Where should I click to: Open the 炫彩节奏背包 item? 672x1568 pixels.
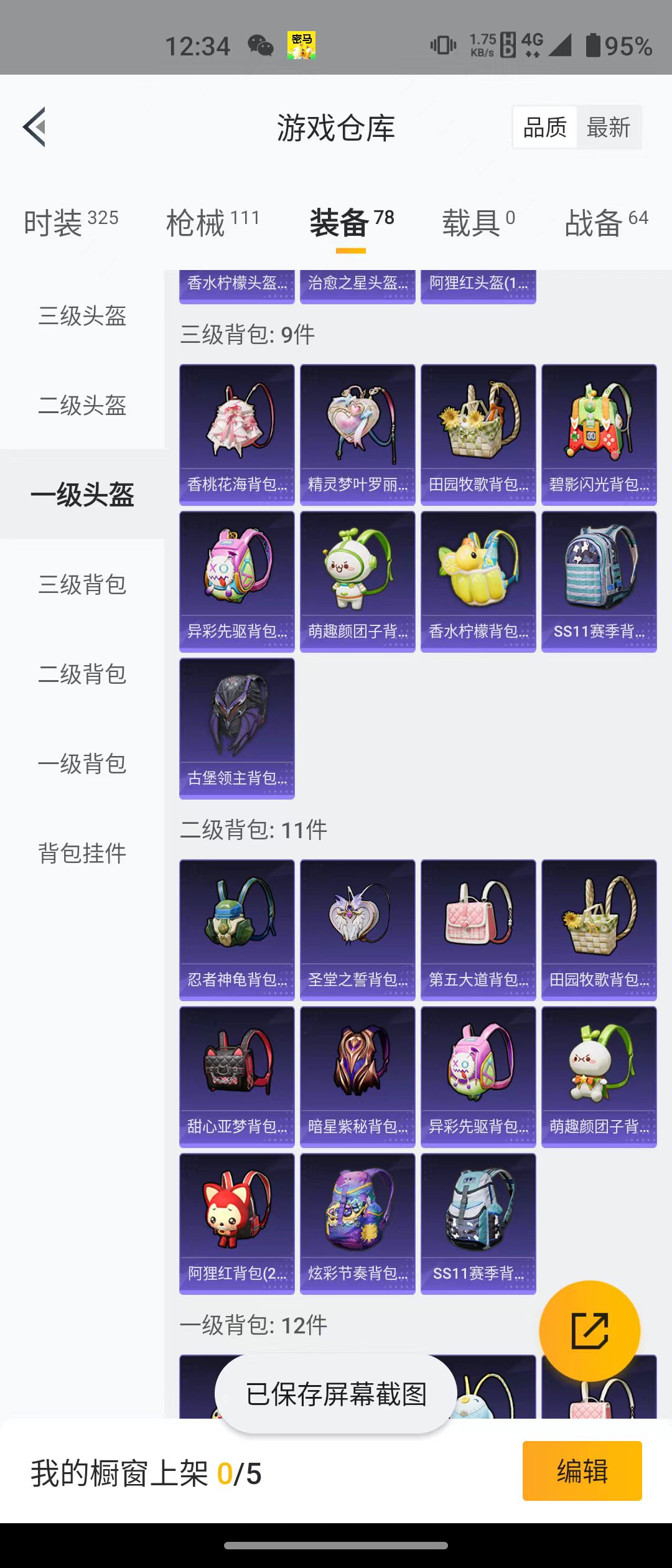tap(357, 1223)
